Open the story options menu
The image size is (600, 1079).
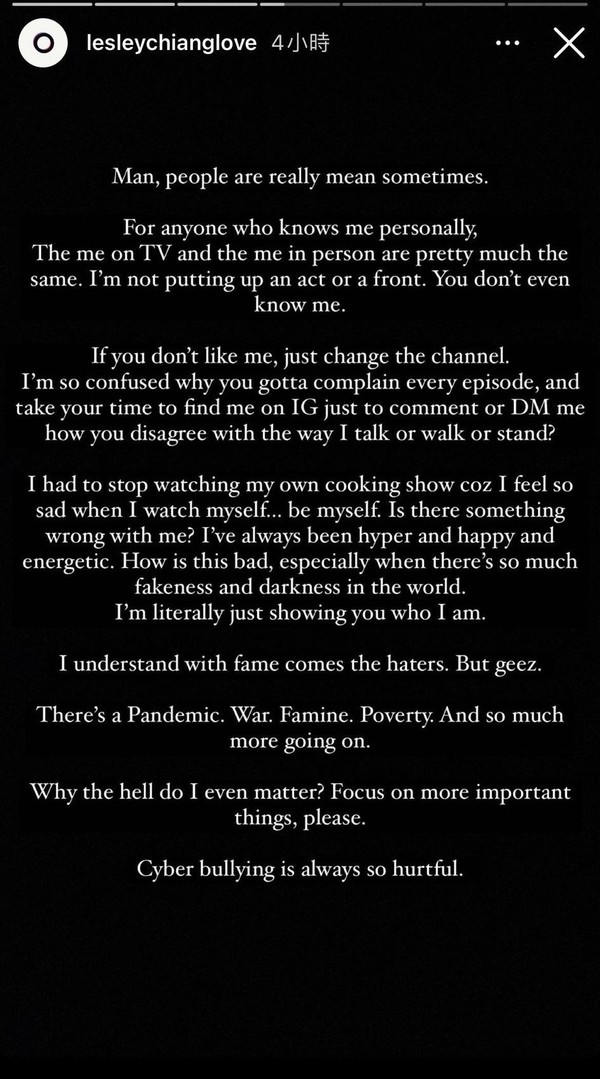click(x=507, y=44)
